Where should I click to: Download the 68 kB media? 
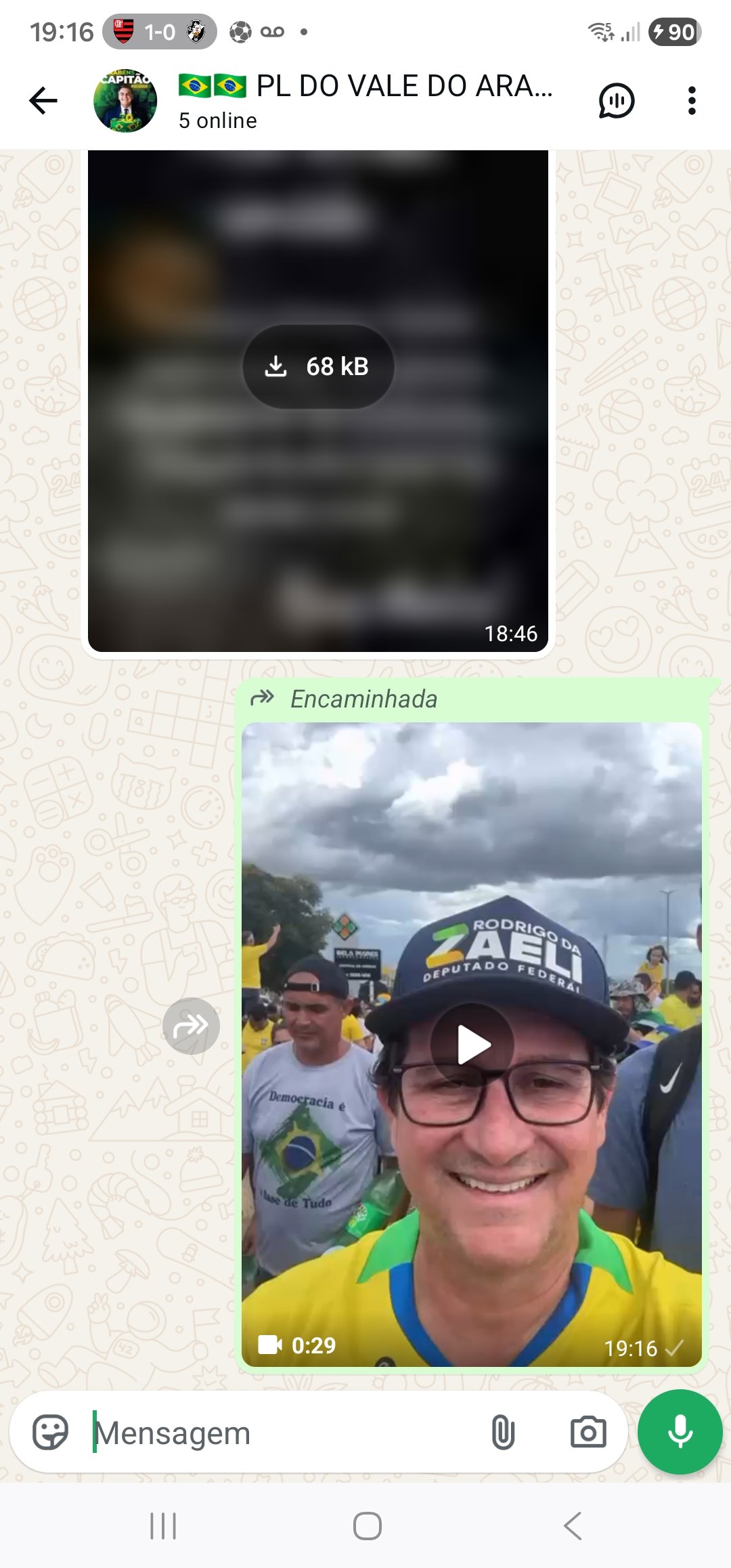pos(318,366)
